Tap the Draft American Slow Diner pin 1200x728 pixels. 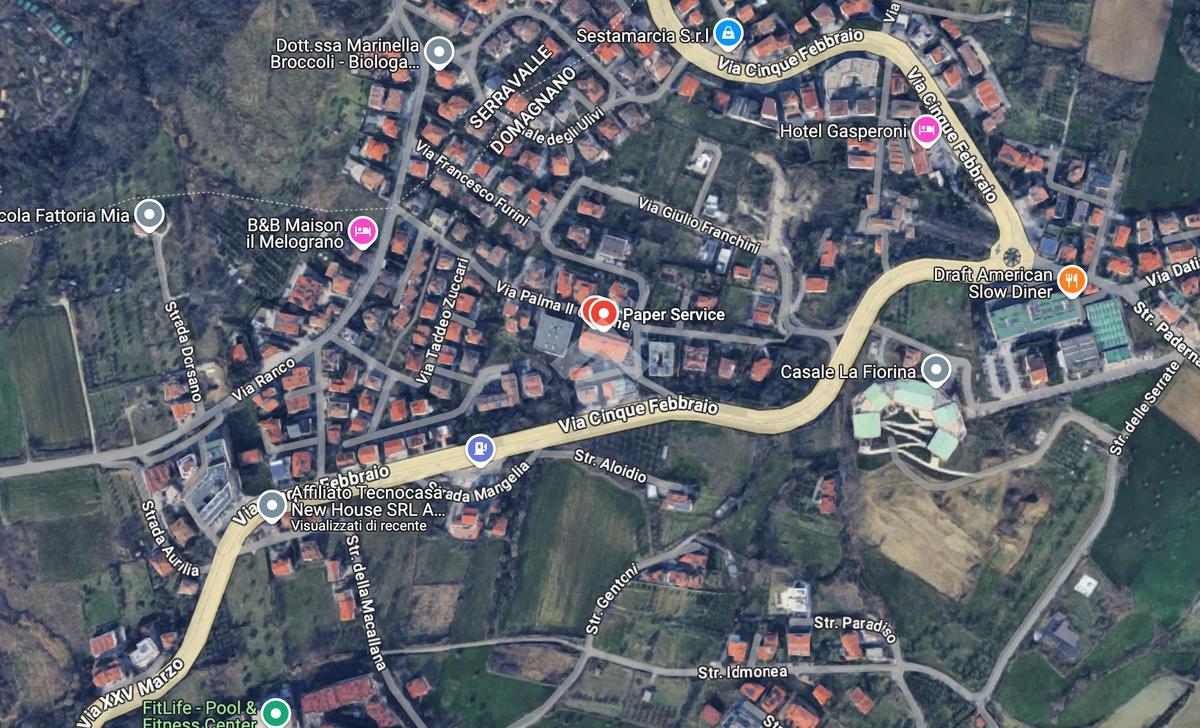tap(1071, 280)
